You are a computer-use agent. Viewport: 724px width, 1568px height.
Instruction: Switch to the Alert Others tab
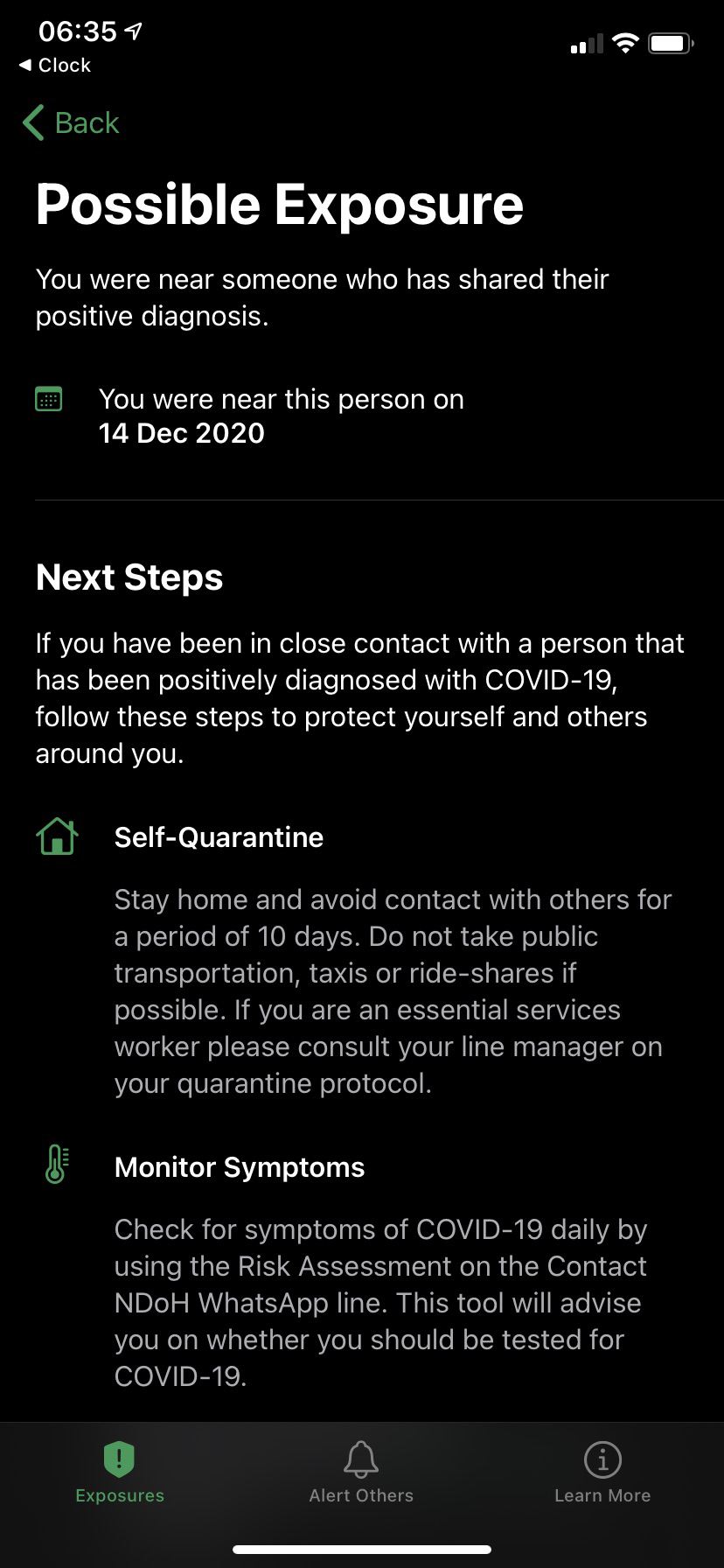point(361,1472)
